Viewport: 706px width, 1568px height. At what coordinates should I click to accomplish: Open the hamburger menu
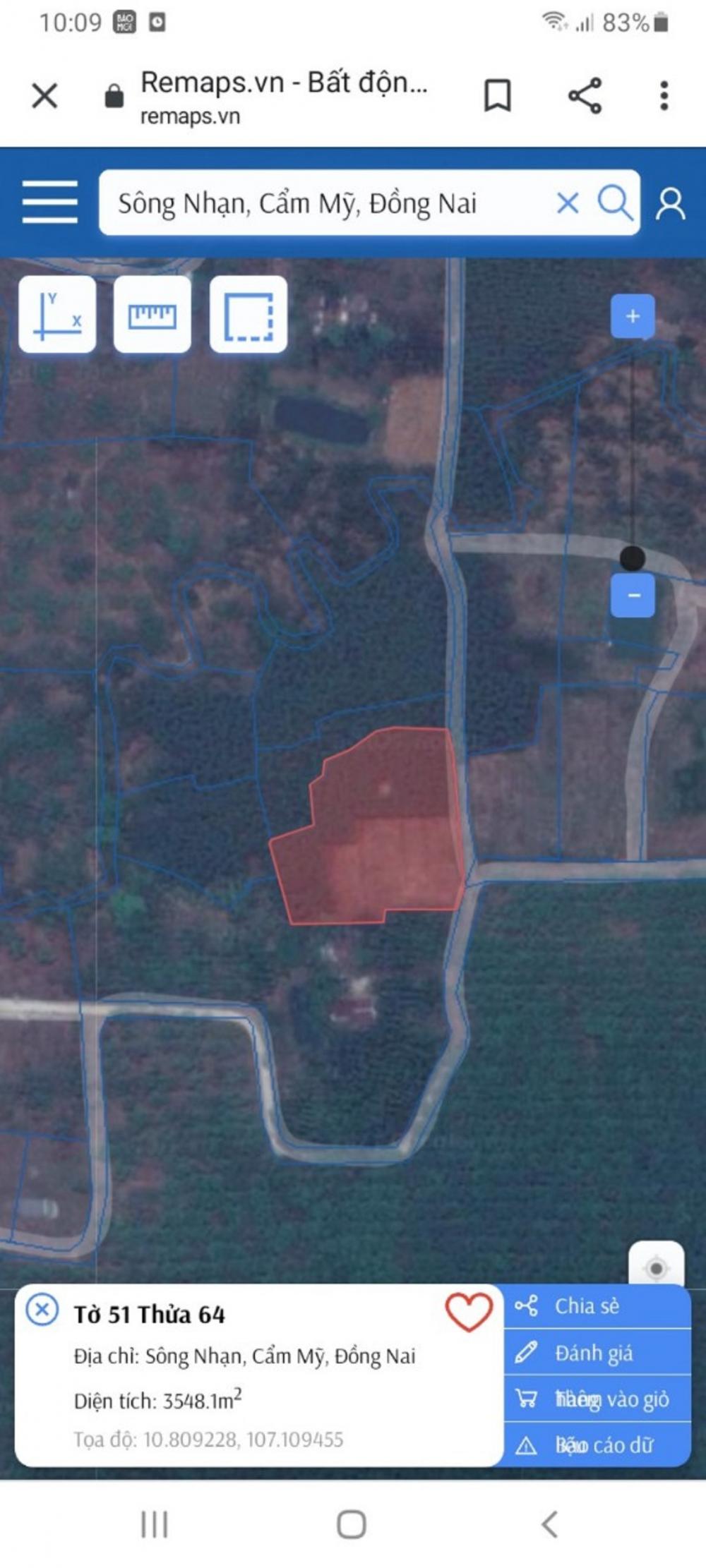[49, 202]
